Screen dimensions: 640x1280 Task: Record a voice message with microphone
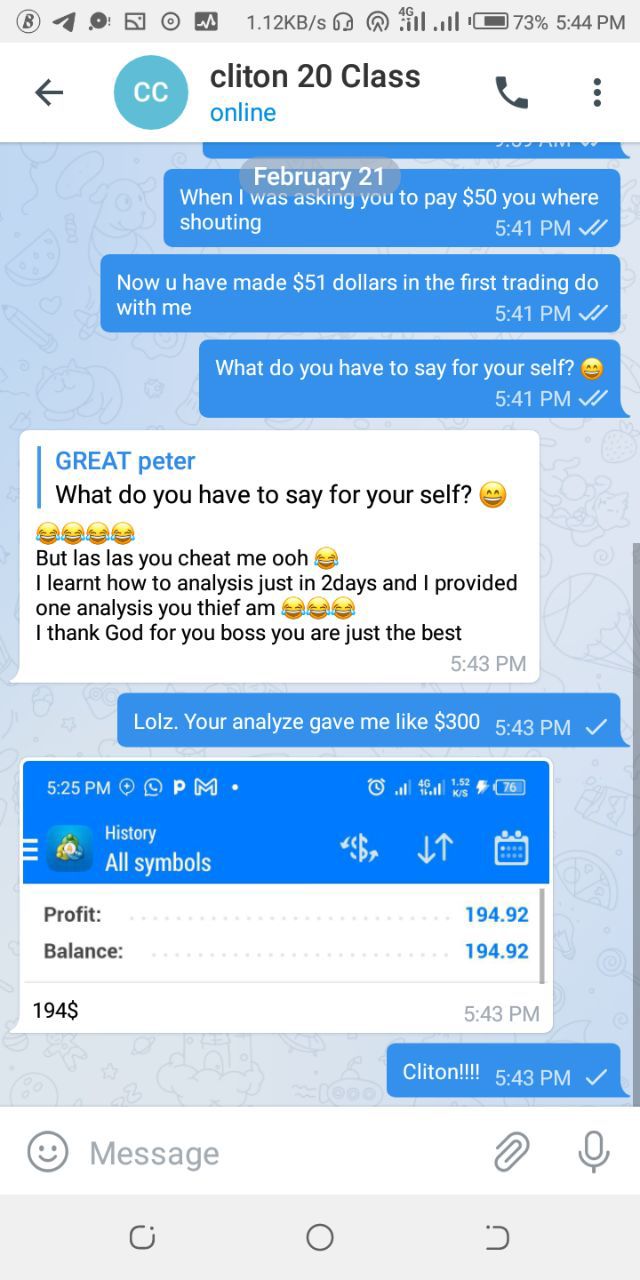[593, 1152]
